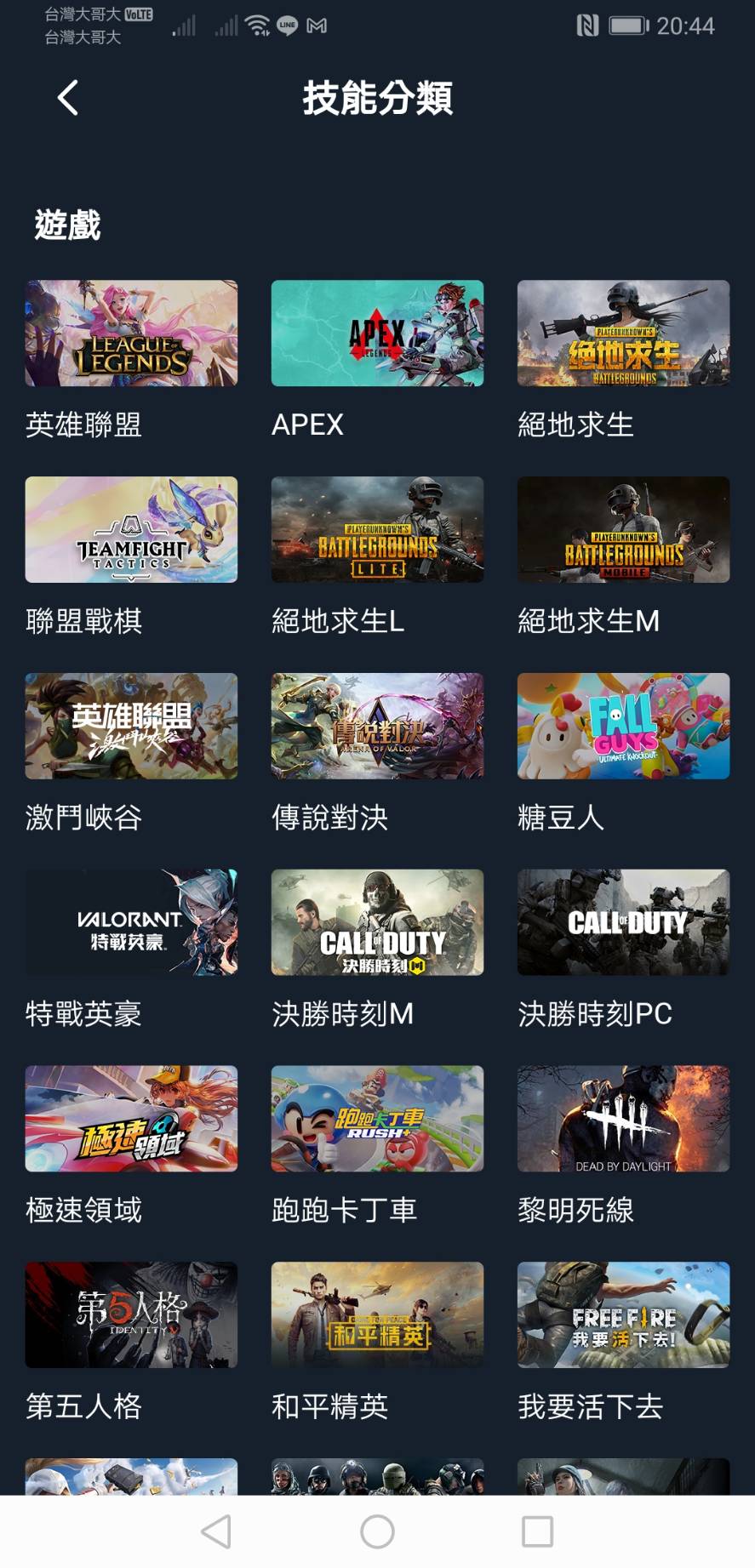Open 黎明死線 game card
The image size is (755, 1568).
[x=623, y=1119]
